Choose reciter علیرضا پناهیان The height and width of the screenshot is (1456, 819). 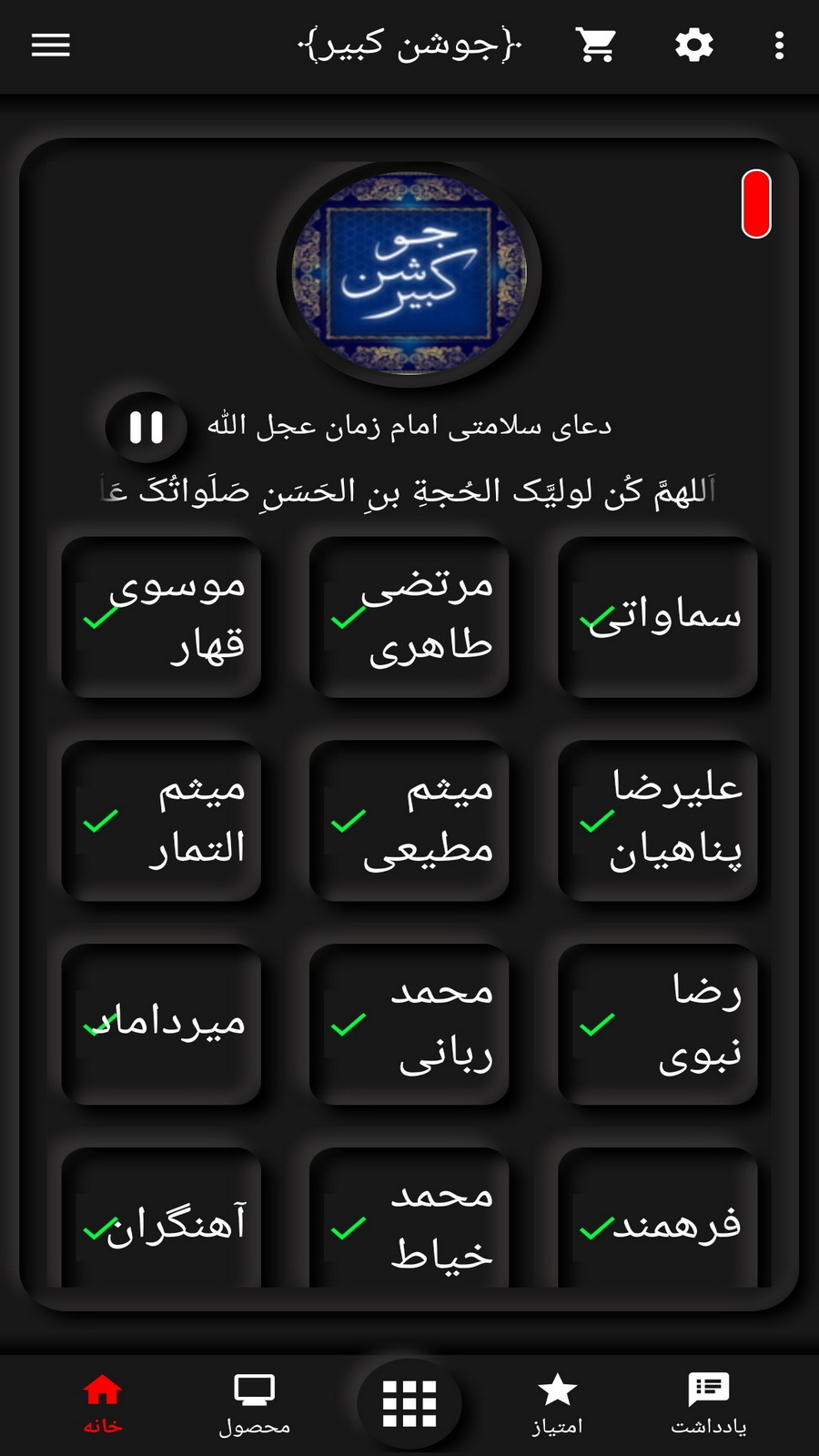[658, 821]
